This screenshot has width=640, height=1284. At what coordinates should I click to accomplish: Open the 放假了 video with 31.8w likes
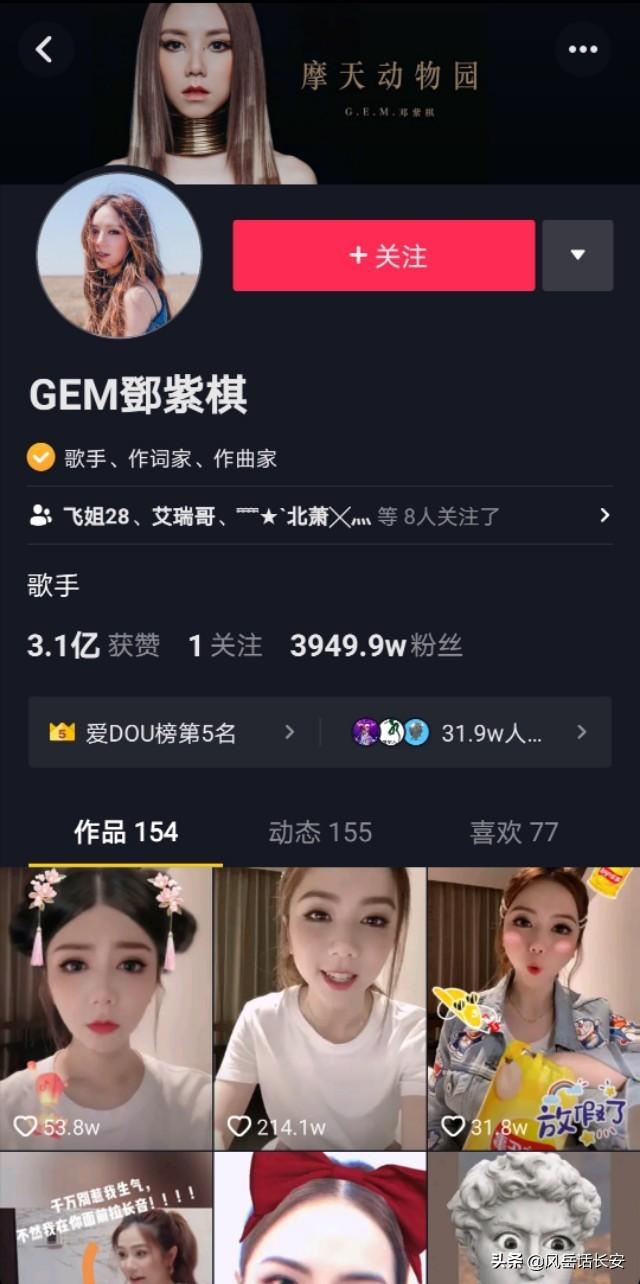click(533, 1008)
